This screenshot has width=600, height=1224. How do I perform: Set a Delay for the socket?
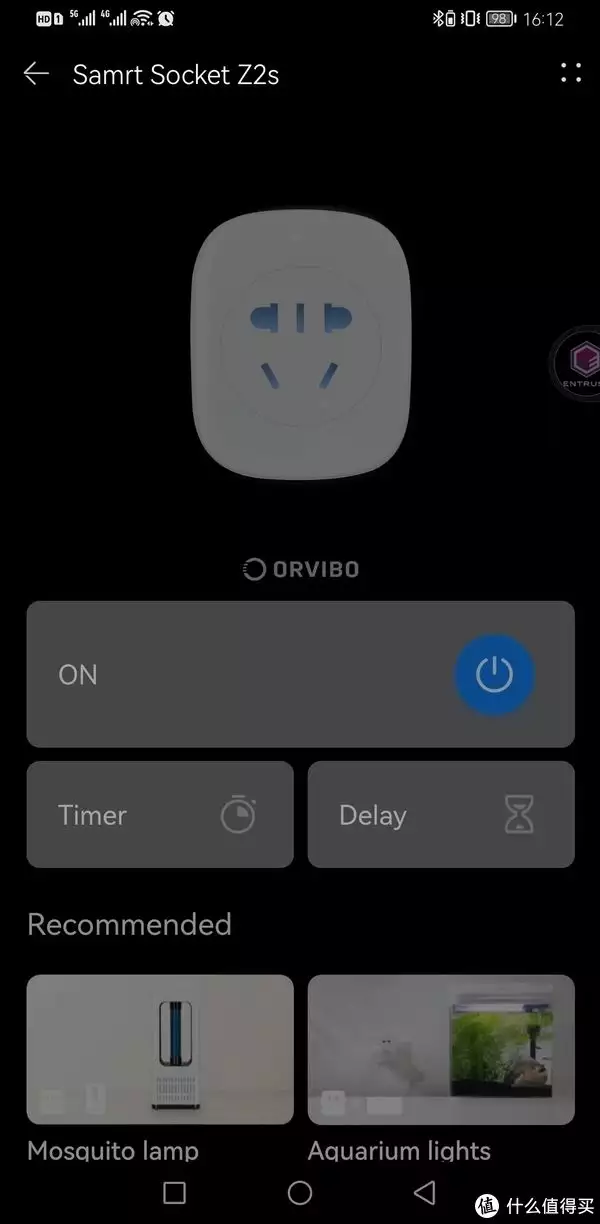pyautogui.click(x=441, y=815)
